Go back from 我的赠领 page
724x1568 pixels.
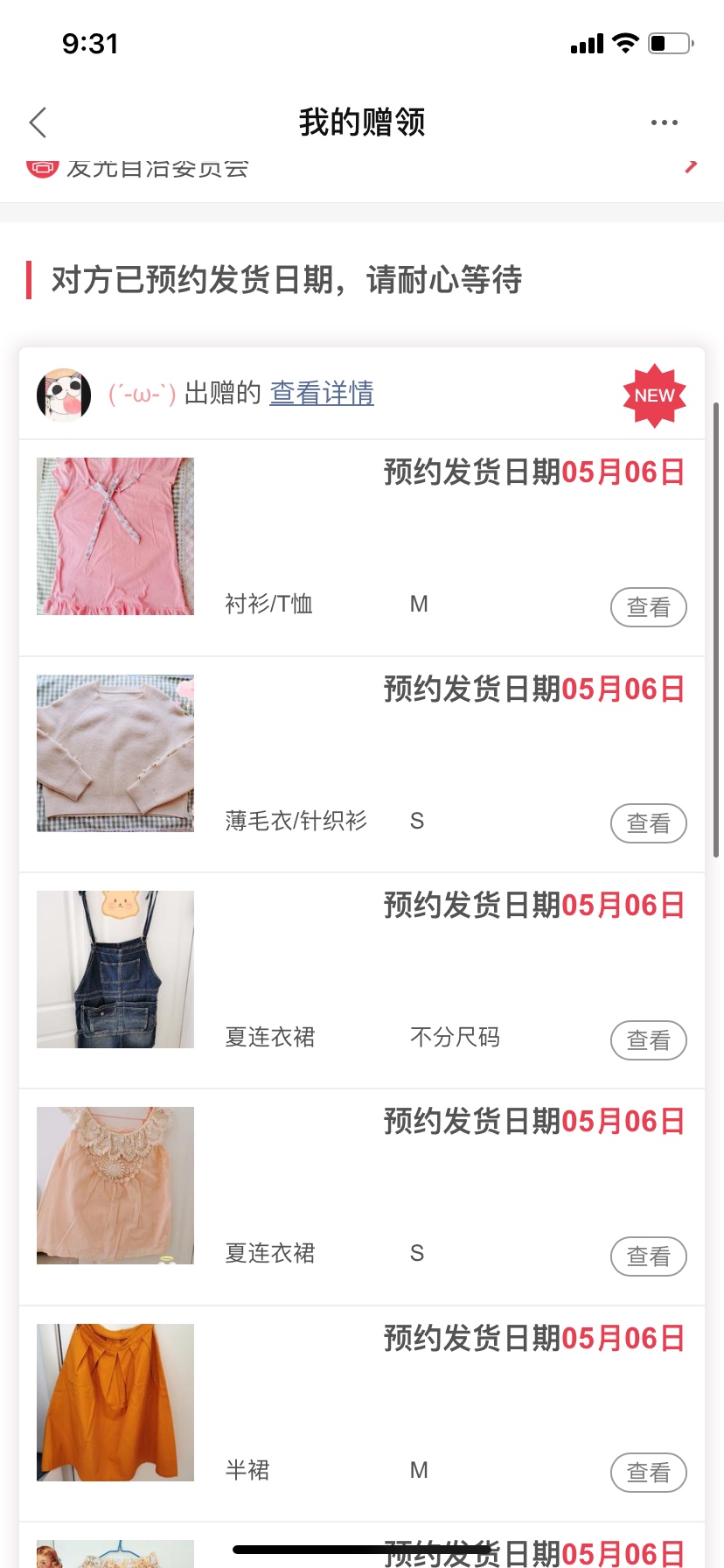(38, 122)
